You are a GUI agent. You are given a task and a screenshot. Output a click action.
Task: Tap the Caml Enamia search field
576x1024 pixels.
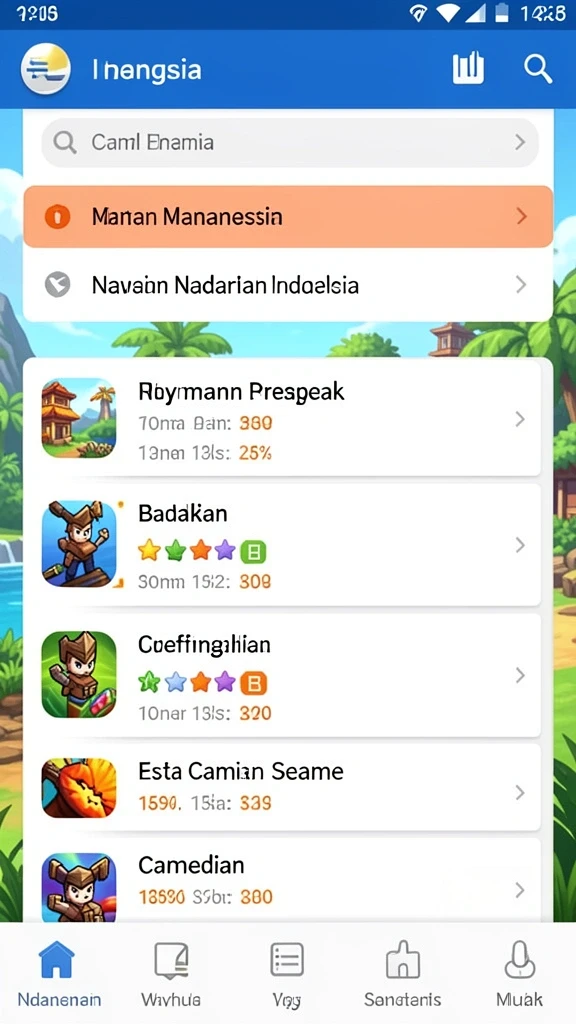coord(290,142)
